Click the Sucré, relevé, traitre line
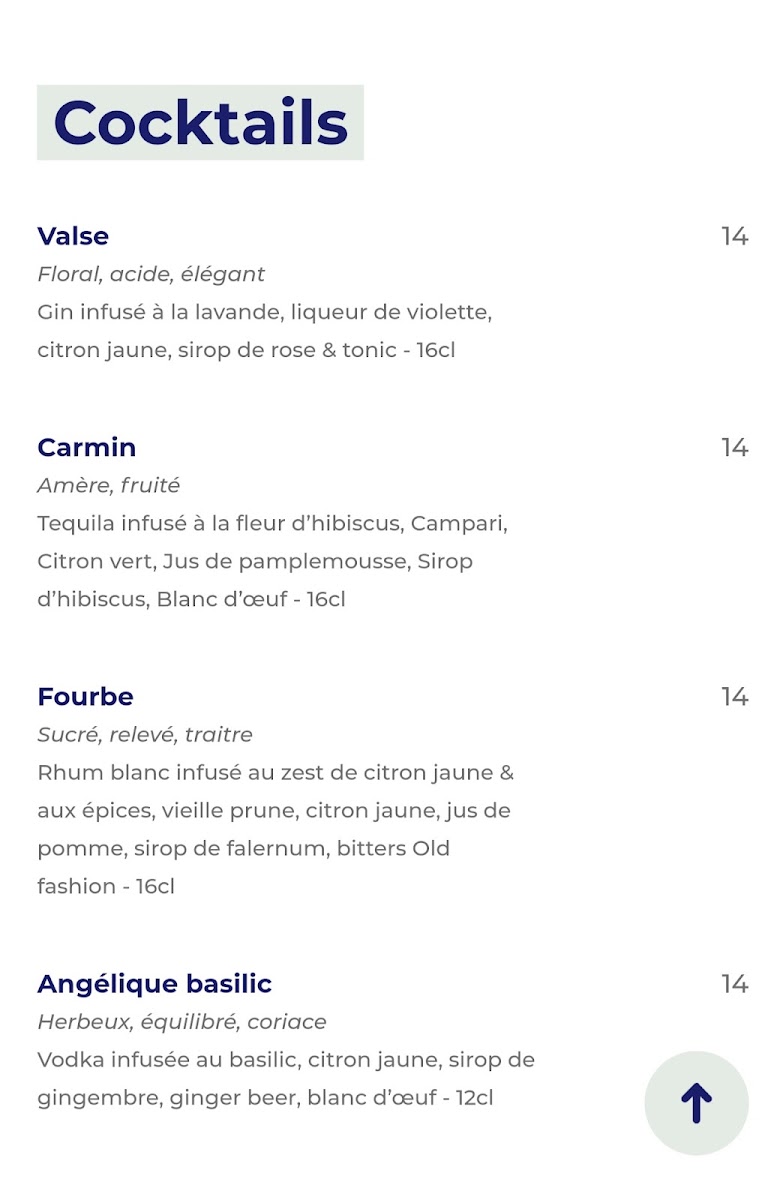 145,734
